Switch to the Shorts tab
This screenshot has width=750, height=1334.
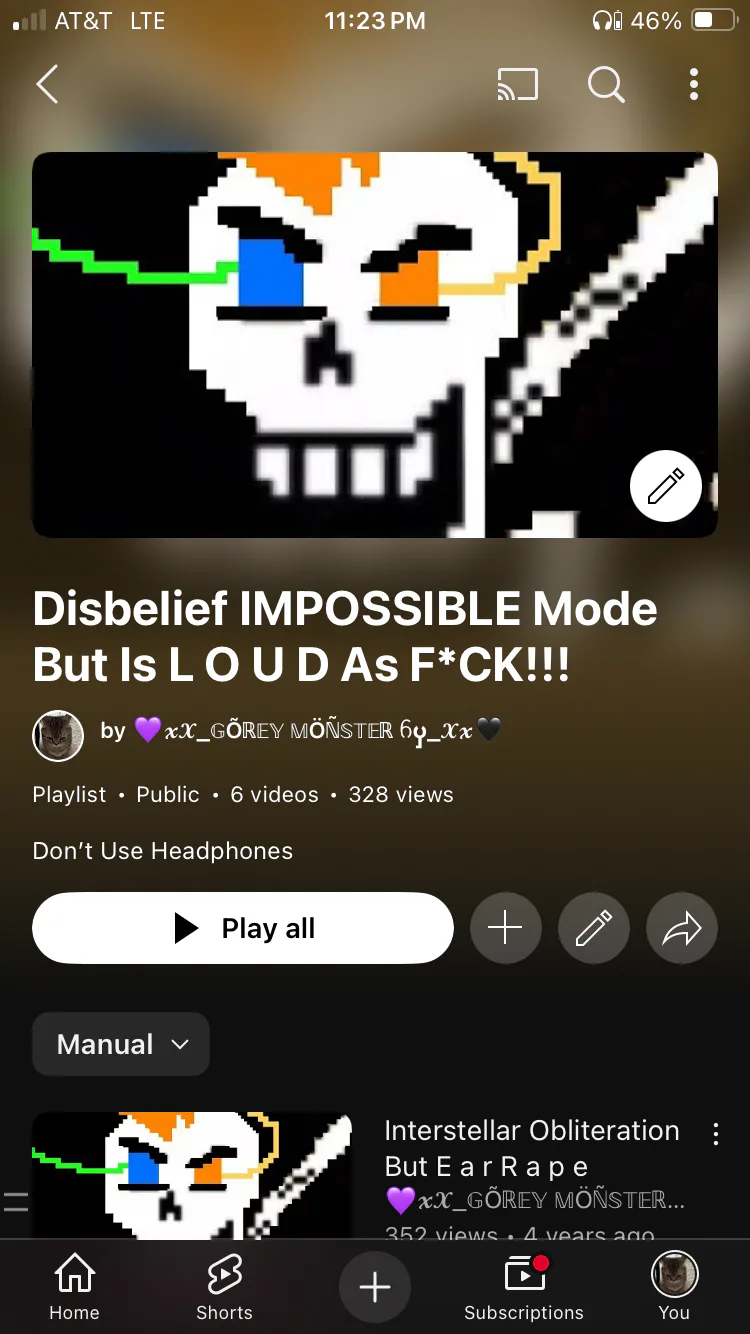tap(224, 1287)
